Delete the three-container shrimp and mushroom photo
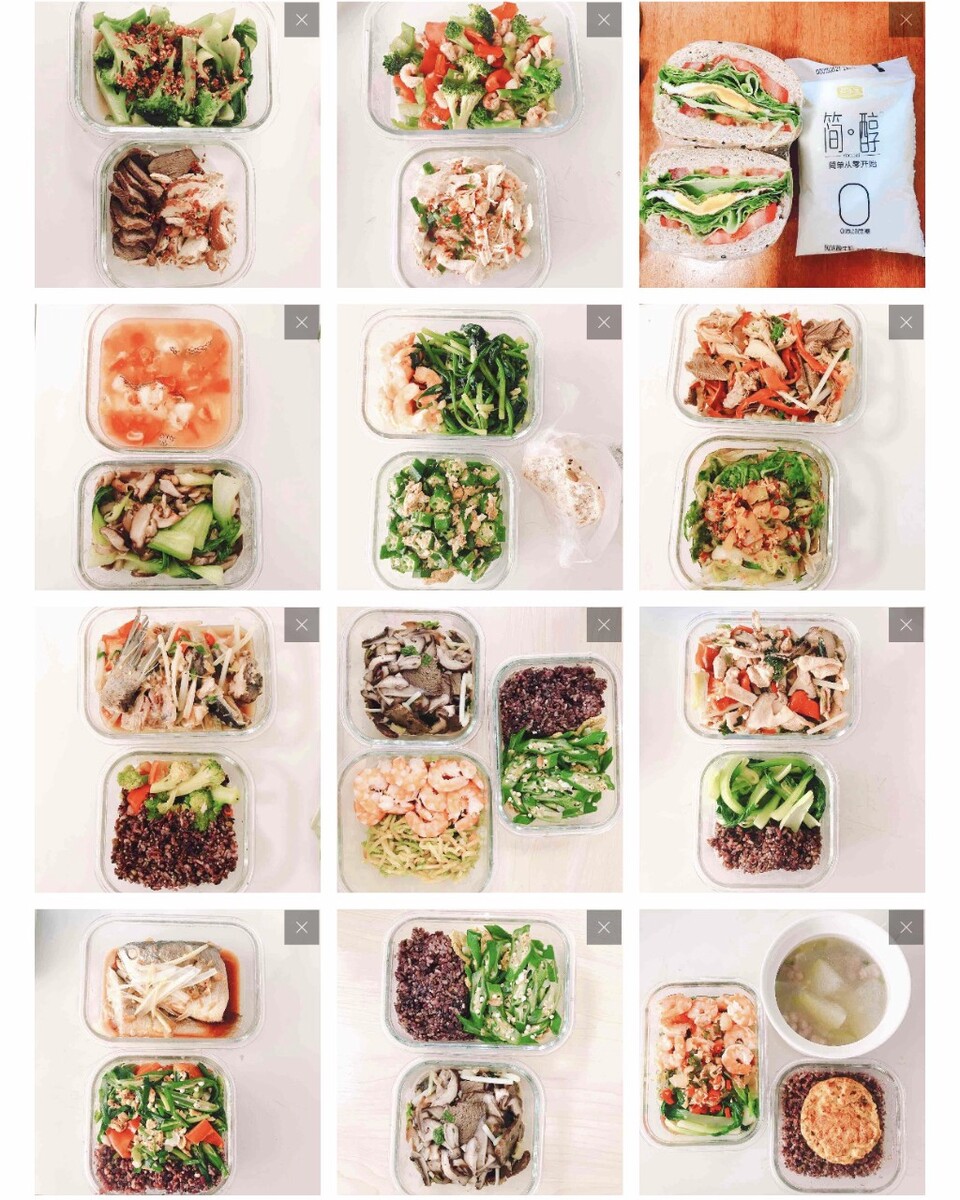The image size is (960, 1200). pos(603,624)
